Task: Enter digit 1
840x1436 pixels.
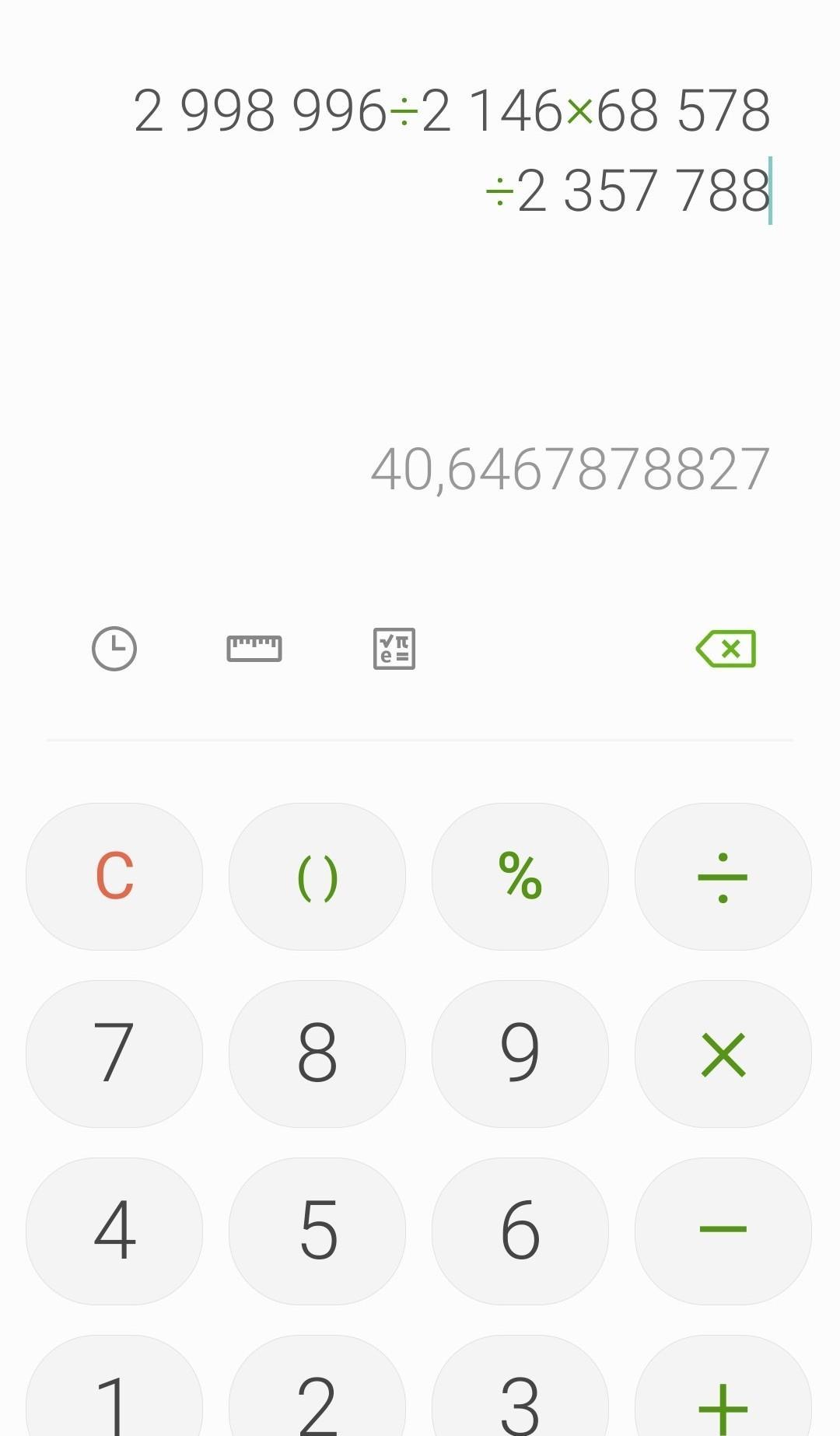Action: [114, 1392]
